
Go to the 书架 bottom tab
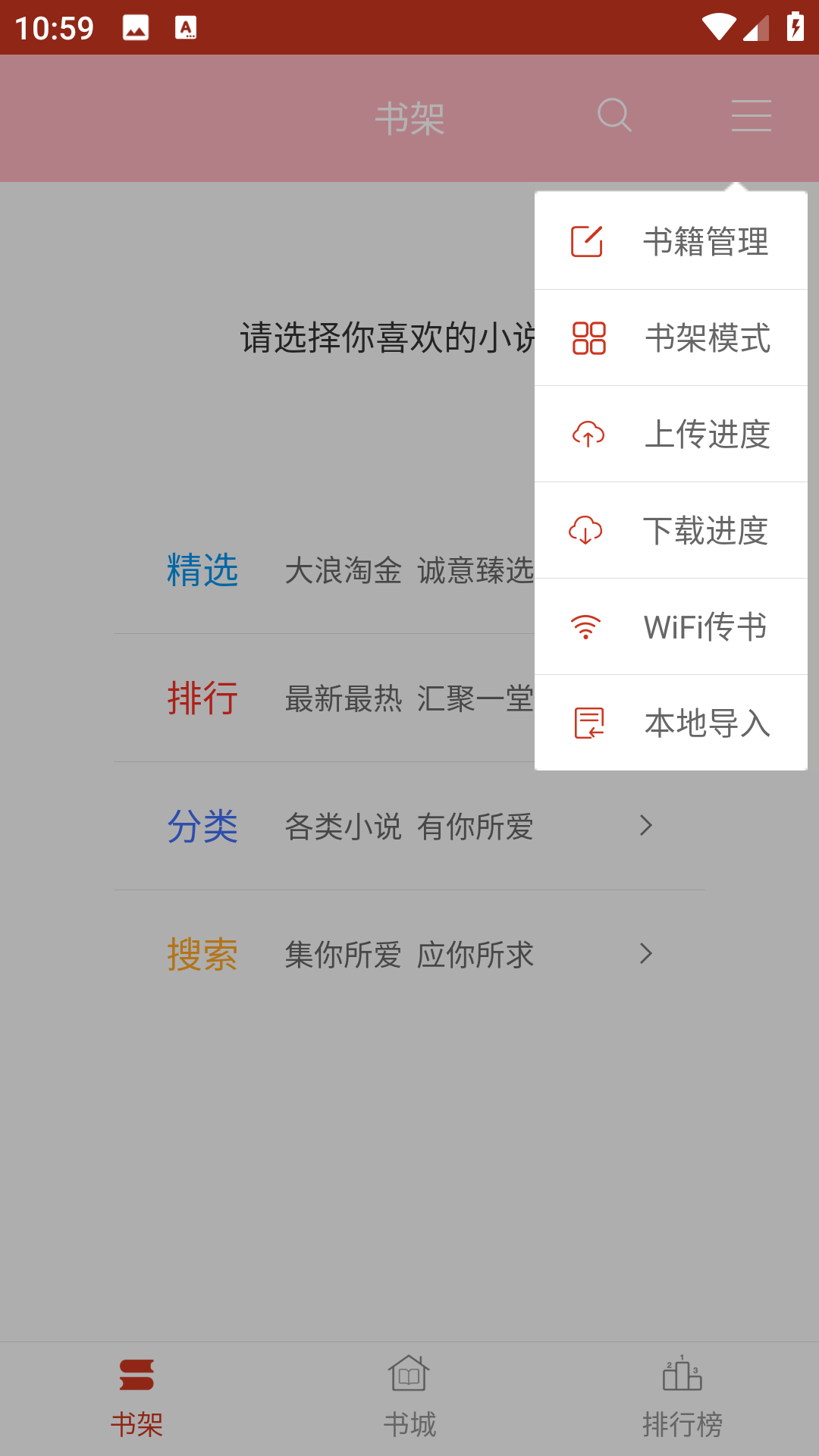tap(136, 1398)
